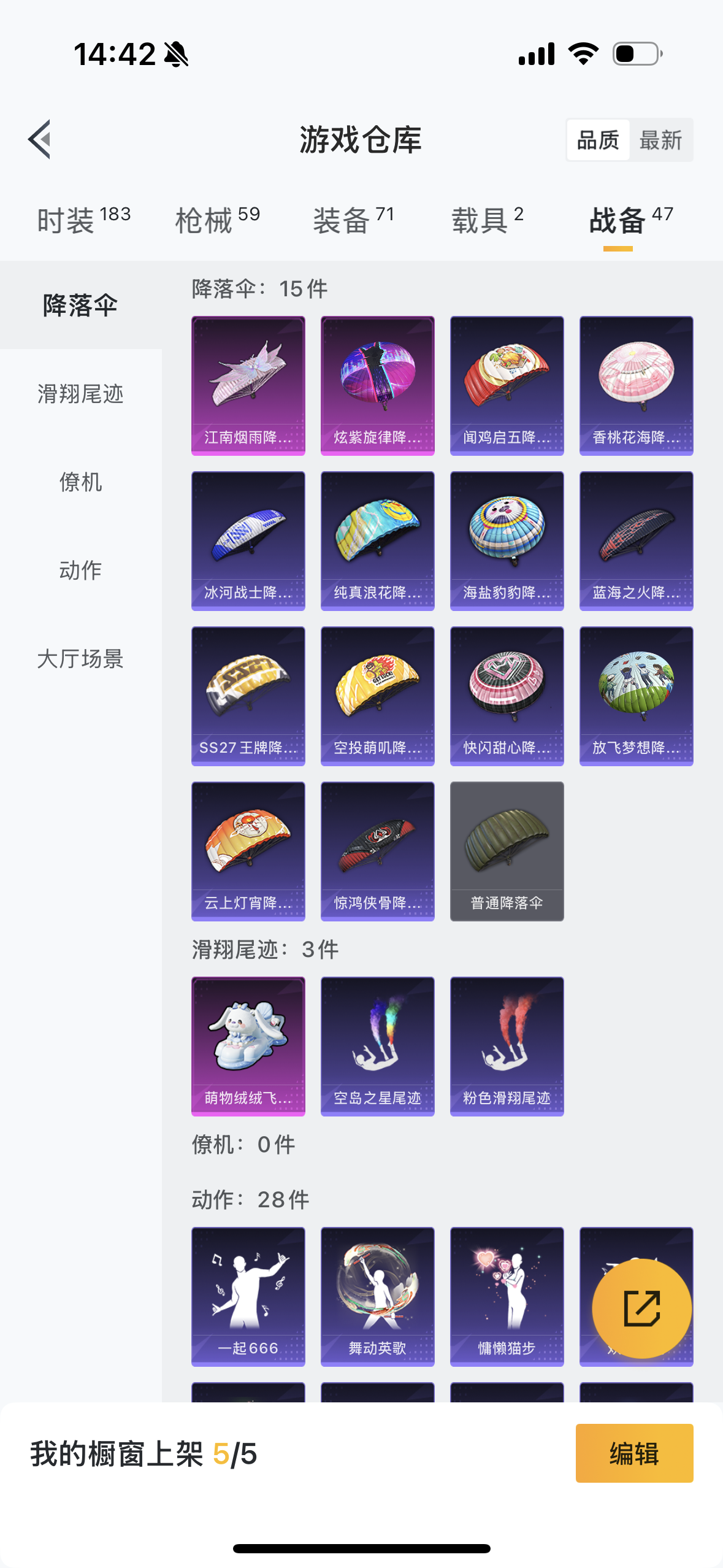Select 滑翔尾迹 in the side menu
Screen dimensions: 723x1568
(81, 394)
